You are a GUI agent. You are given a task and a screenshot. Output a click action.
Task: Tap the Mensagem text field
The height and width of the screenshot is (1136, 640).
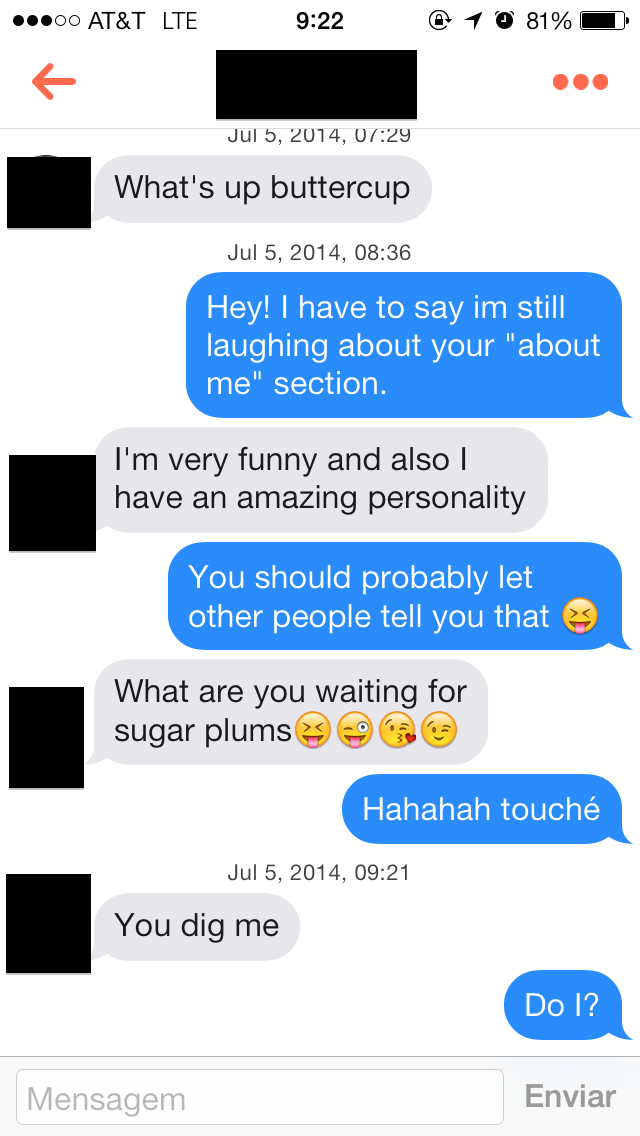click(x=260, y=1098)
